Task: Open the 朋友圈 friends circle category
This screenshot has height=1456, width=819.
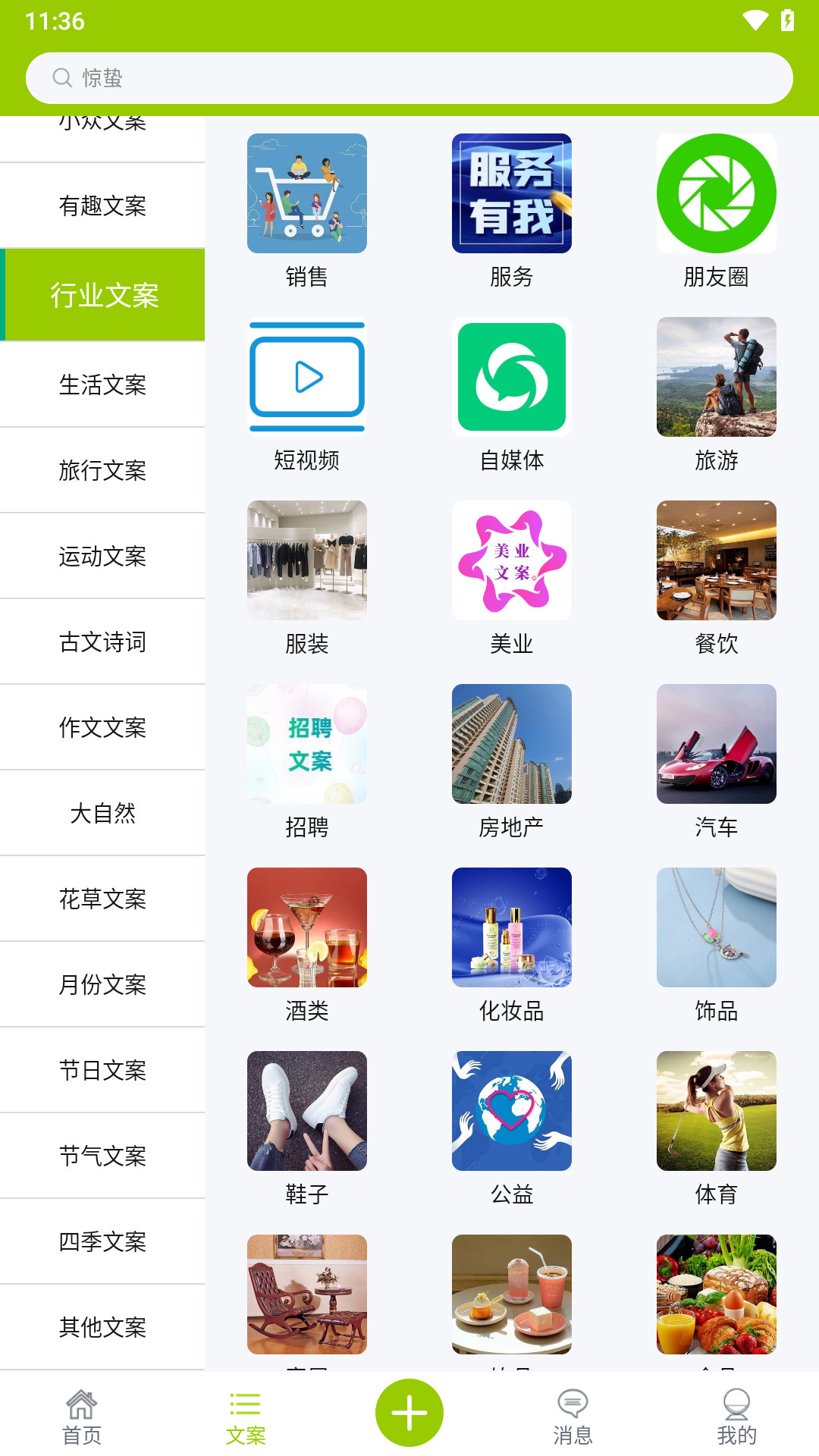Action: pyautogui.click(x=716, y=193)
